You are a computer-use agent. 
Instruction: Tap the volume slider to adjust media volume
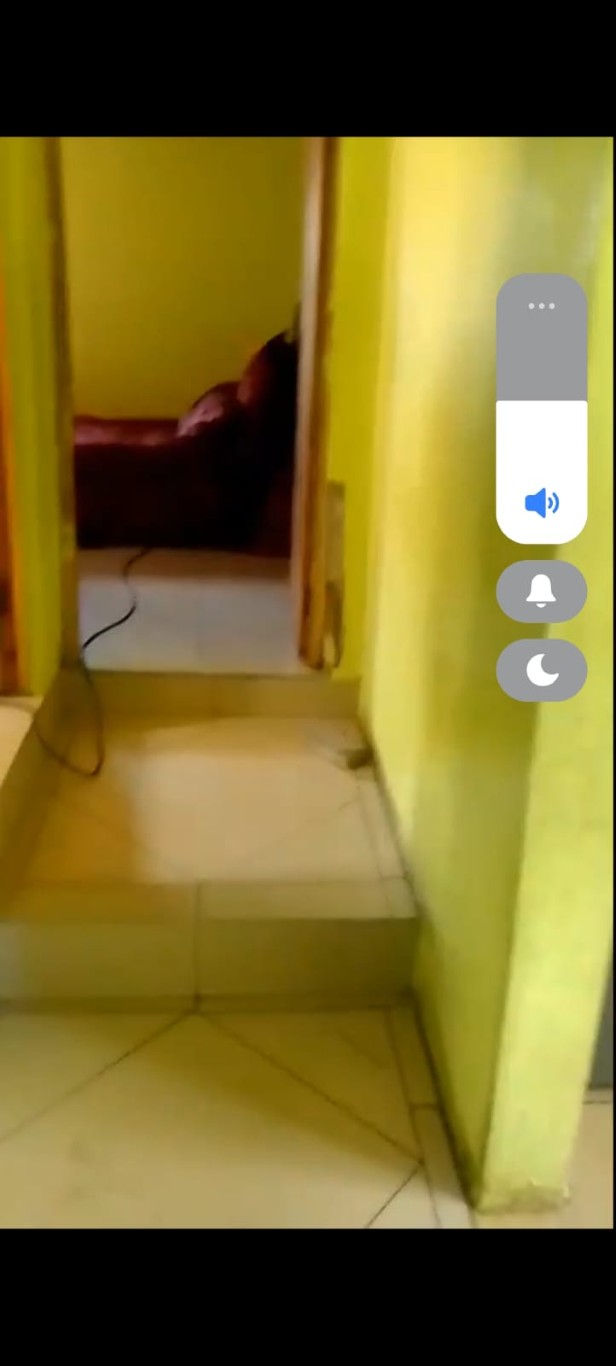click(x=541, y=409)
